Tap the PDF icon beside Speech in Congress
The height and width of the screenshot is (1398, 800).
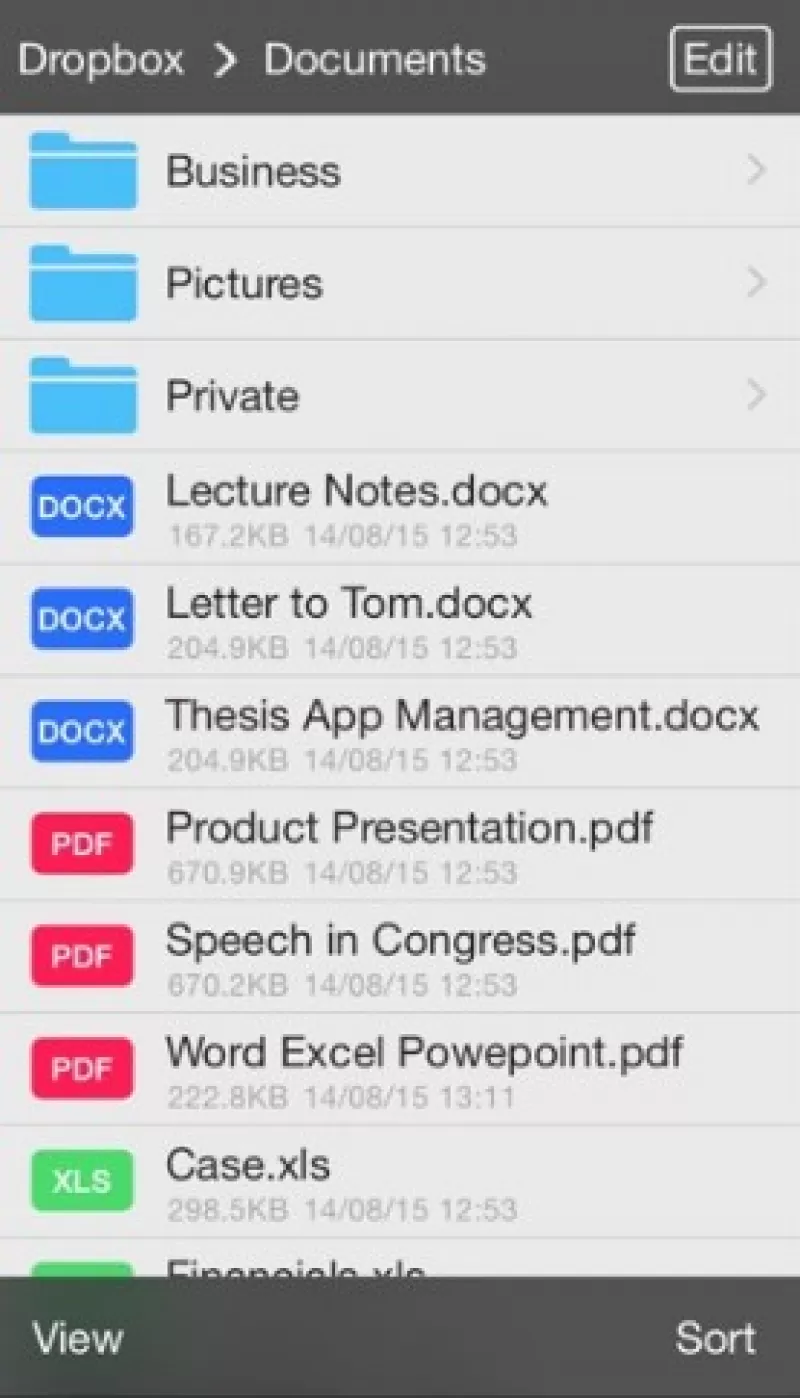pos(81,956)
